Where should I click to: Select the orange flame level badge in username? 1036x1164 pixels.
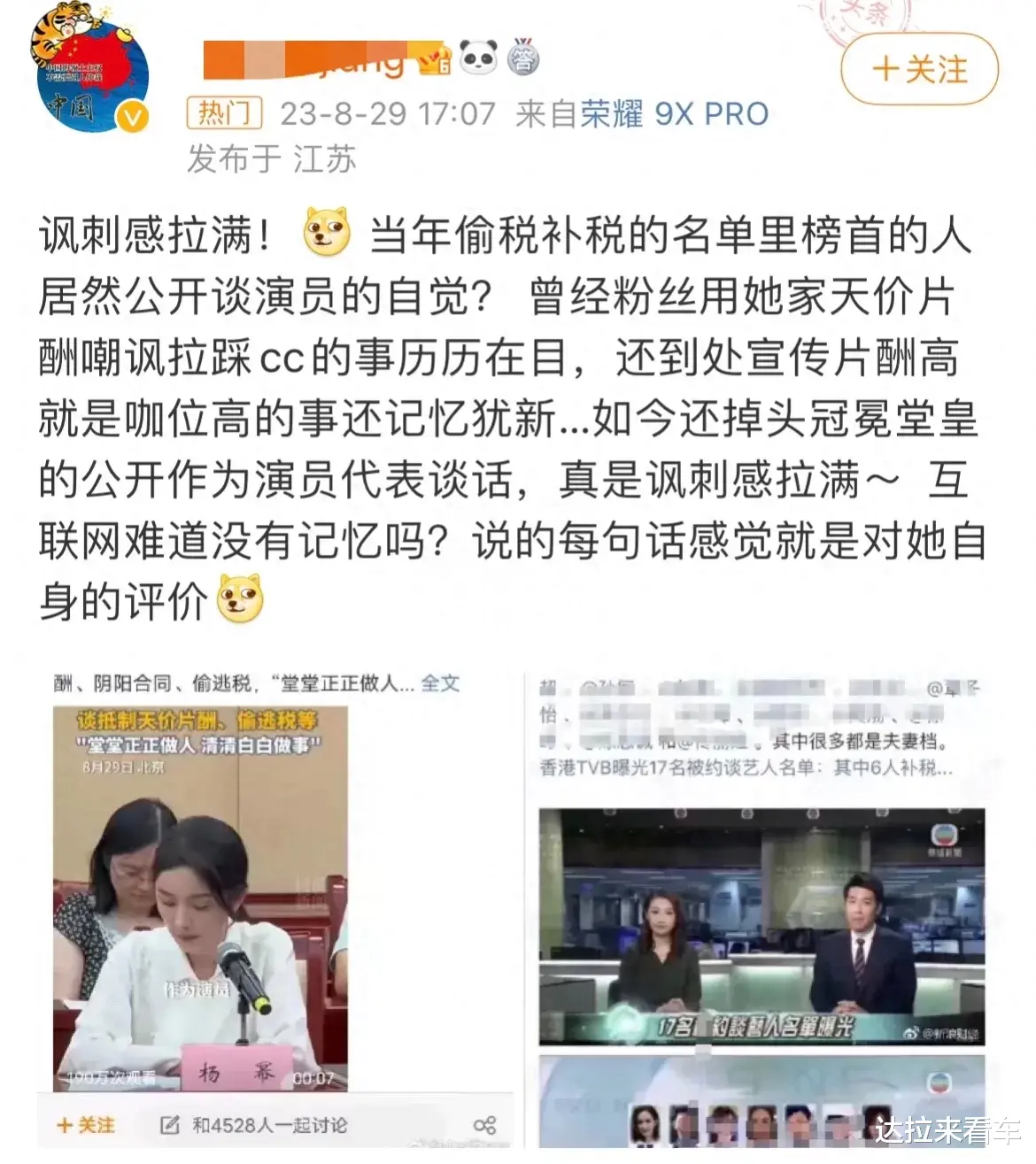tap(433, 58)
